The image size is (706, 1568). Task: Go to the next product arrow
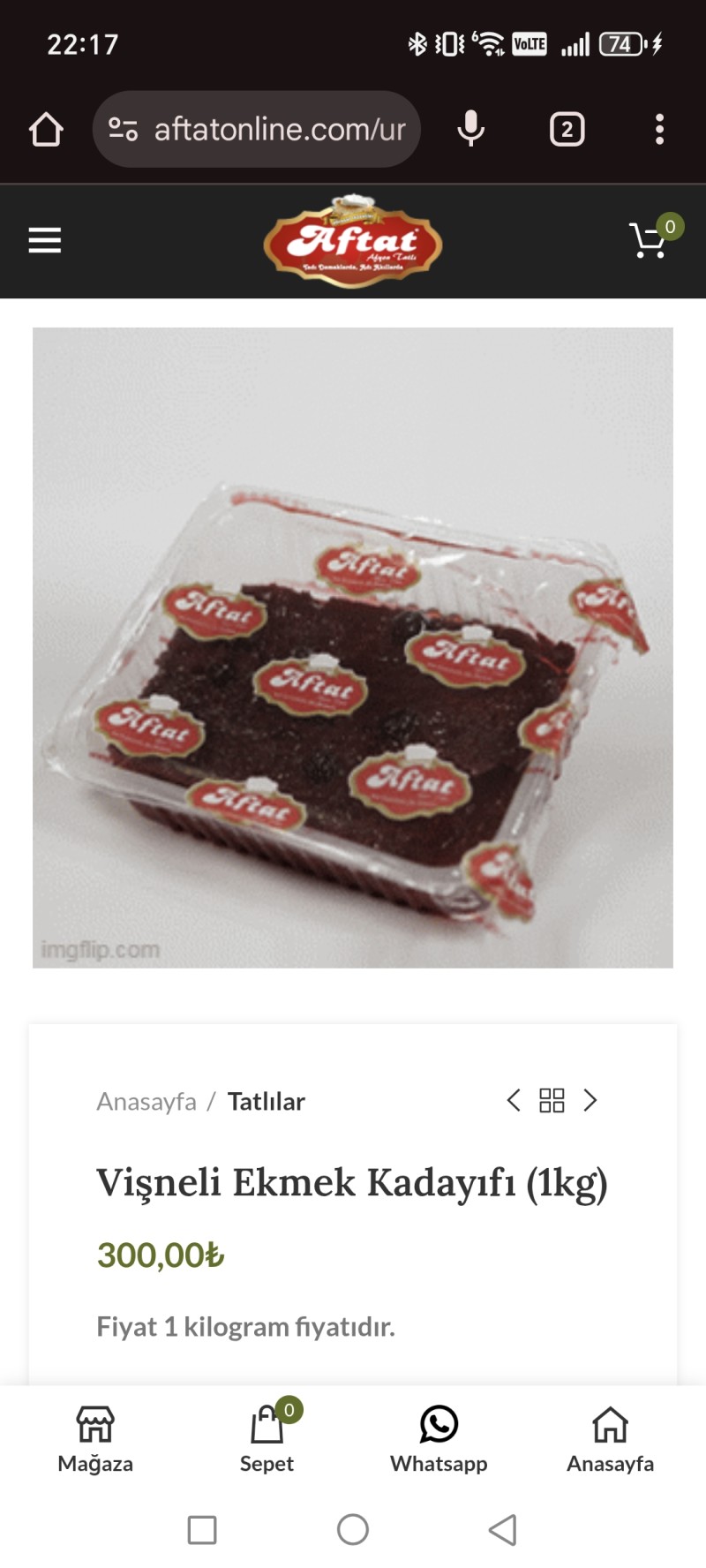(590, 1100)
